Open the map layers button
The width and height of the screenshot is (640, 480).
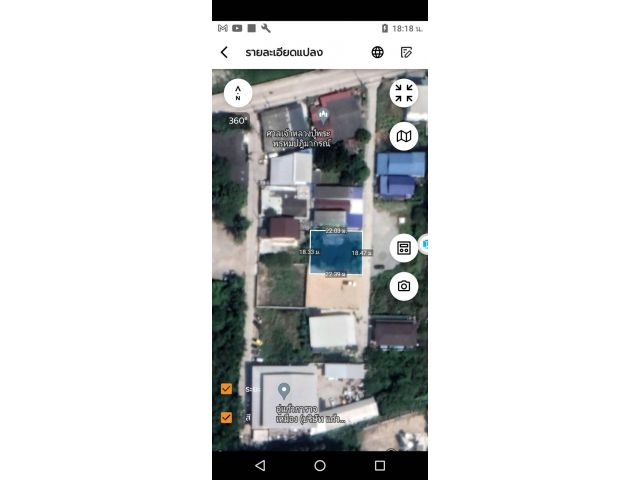coord(404,136)
